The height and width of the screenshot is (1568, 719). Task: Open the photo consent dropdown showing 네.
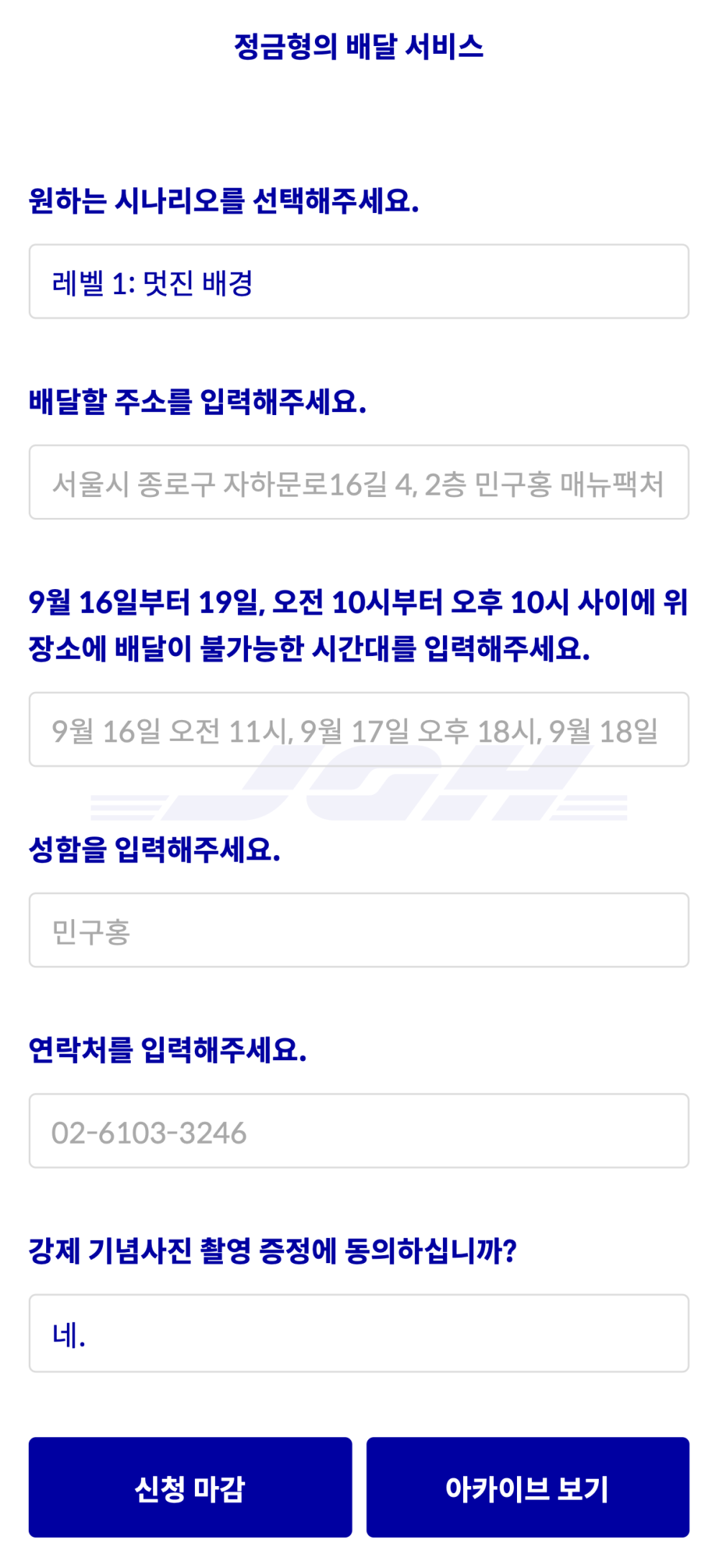pos(359,1333)
